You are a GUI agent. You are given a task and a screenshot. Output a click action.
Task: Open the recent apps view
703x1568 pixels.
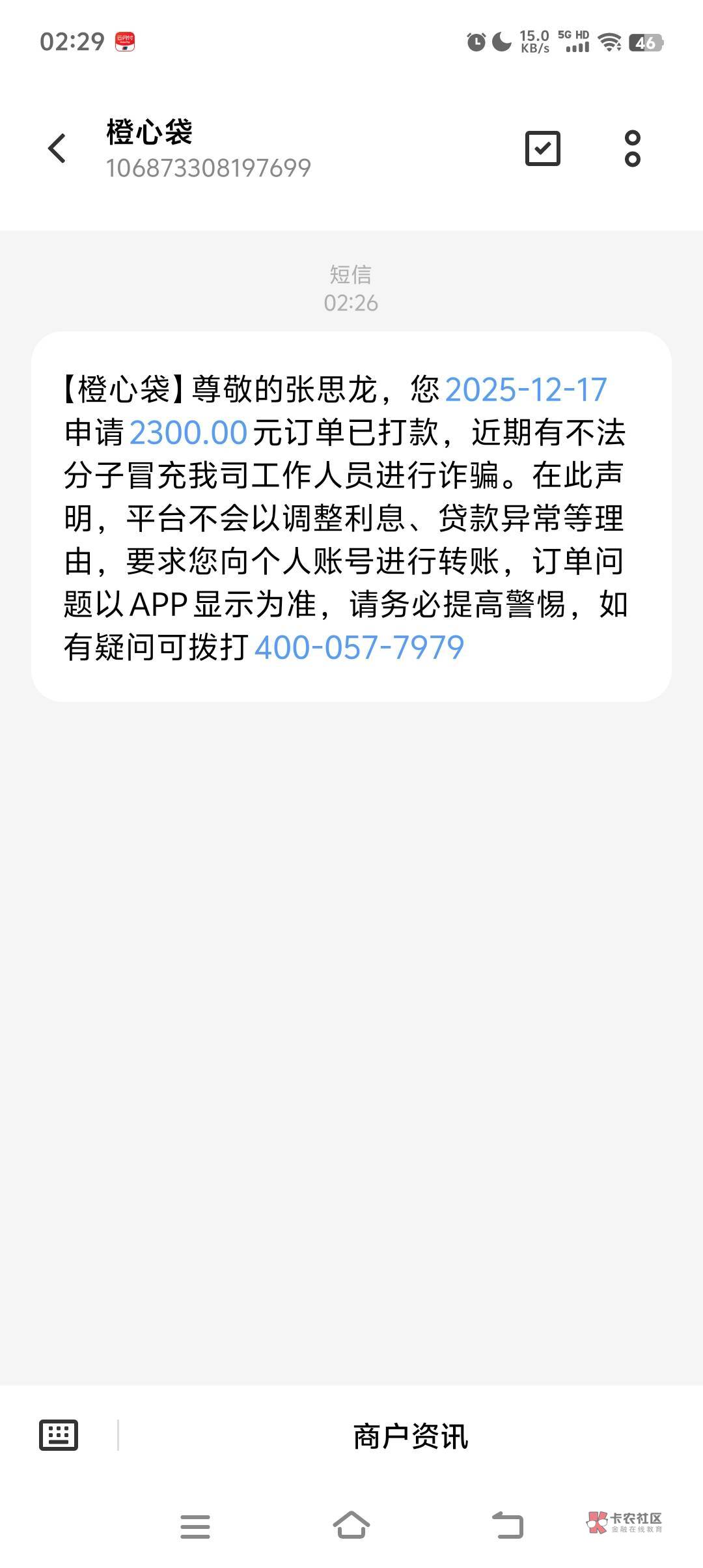pyautogui.click(x=195, y=1526)
